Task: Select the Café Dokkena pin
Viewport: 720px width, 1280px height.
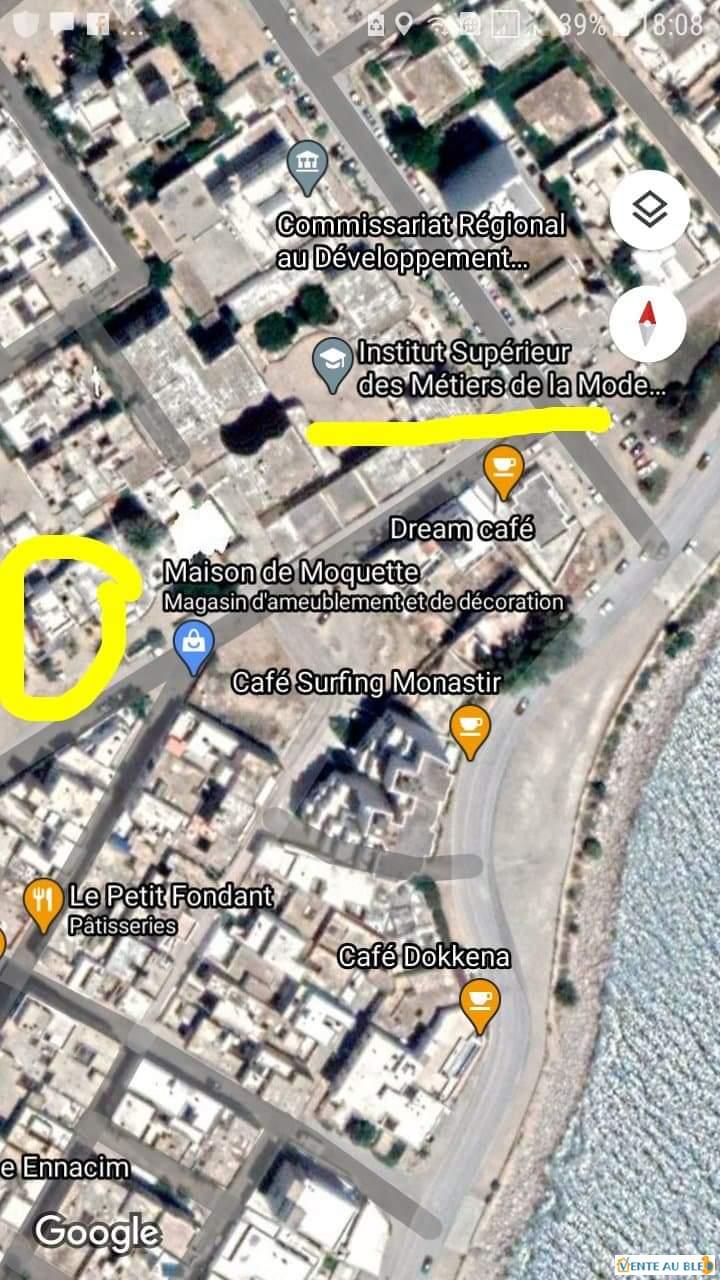Action: pos(480,1003)
